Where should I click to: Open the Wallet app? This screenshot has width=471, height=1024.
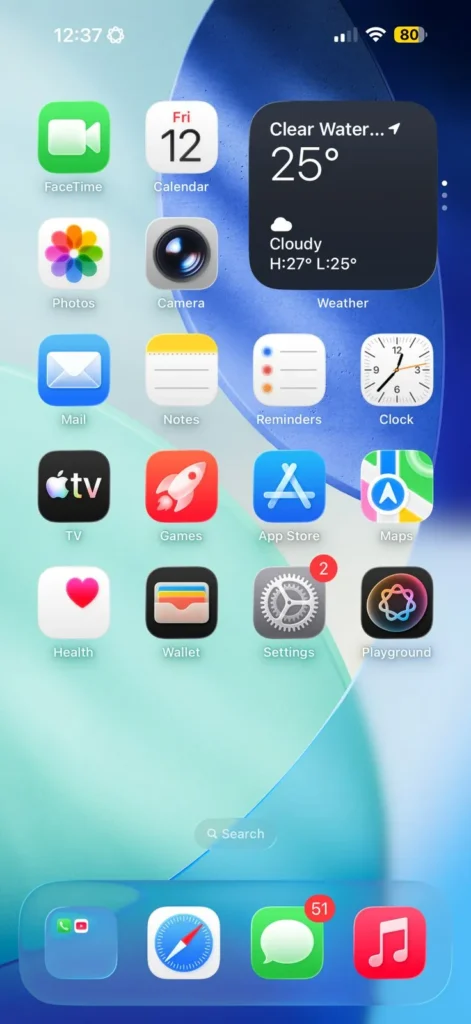[181, 602]
